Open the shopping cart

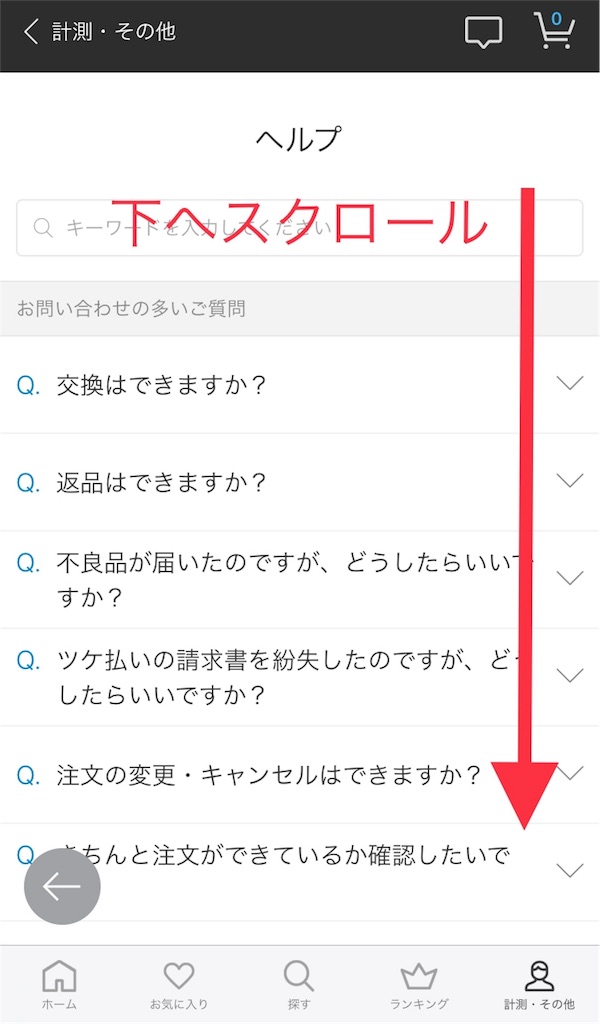553,31
